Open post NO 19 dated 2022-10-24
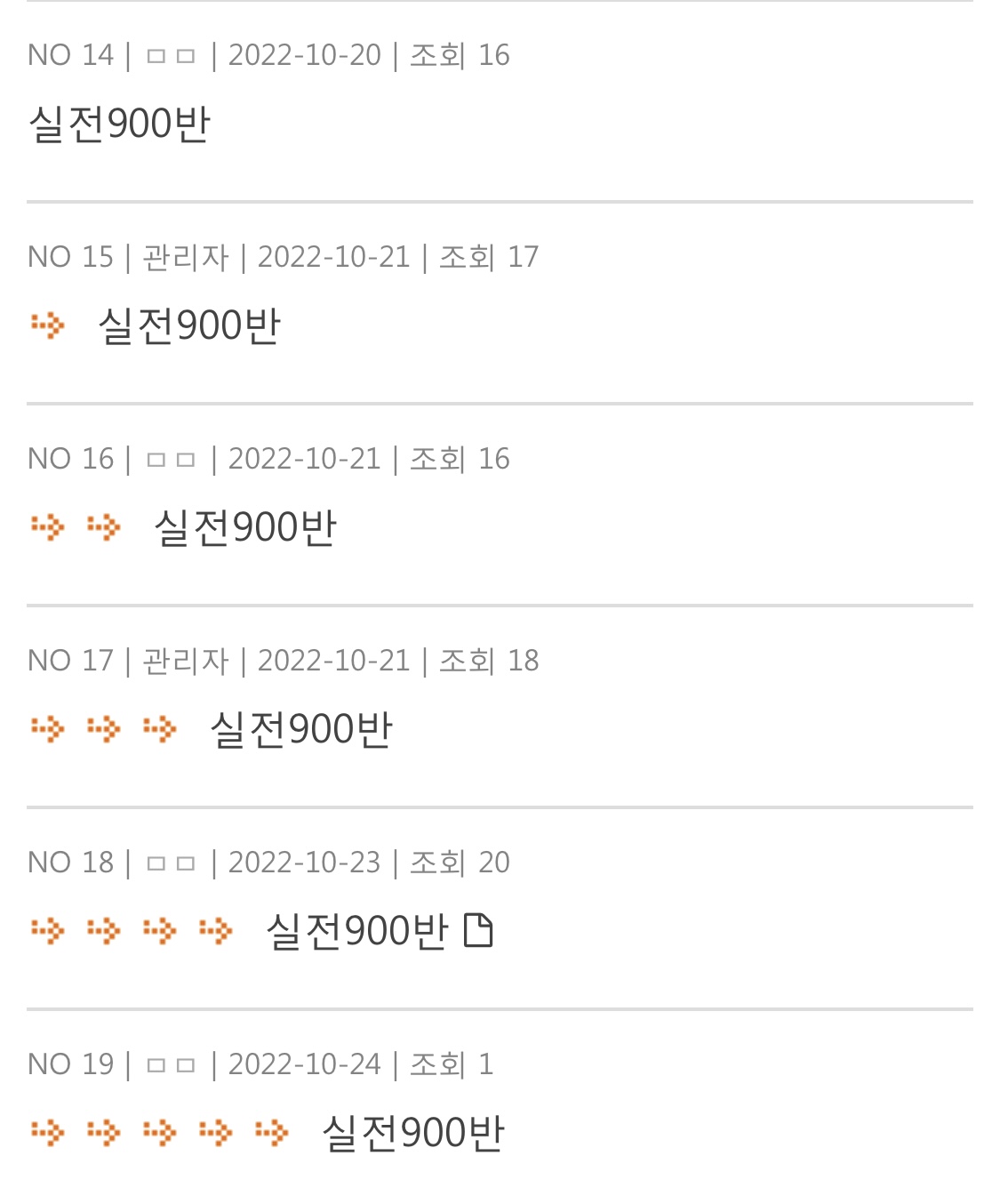This screenshot has width=1000, height=1204. coord(413,1133)
